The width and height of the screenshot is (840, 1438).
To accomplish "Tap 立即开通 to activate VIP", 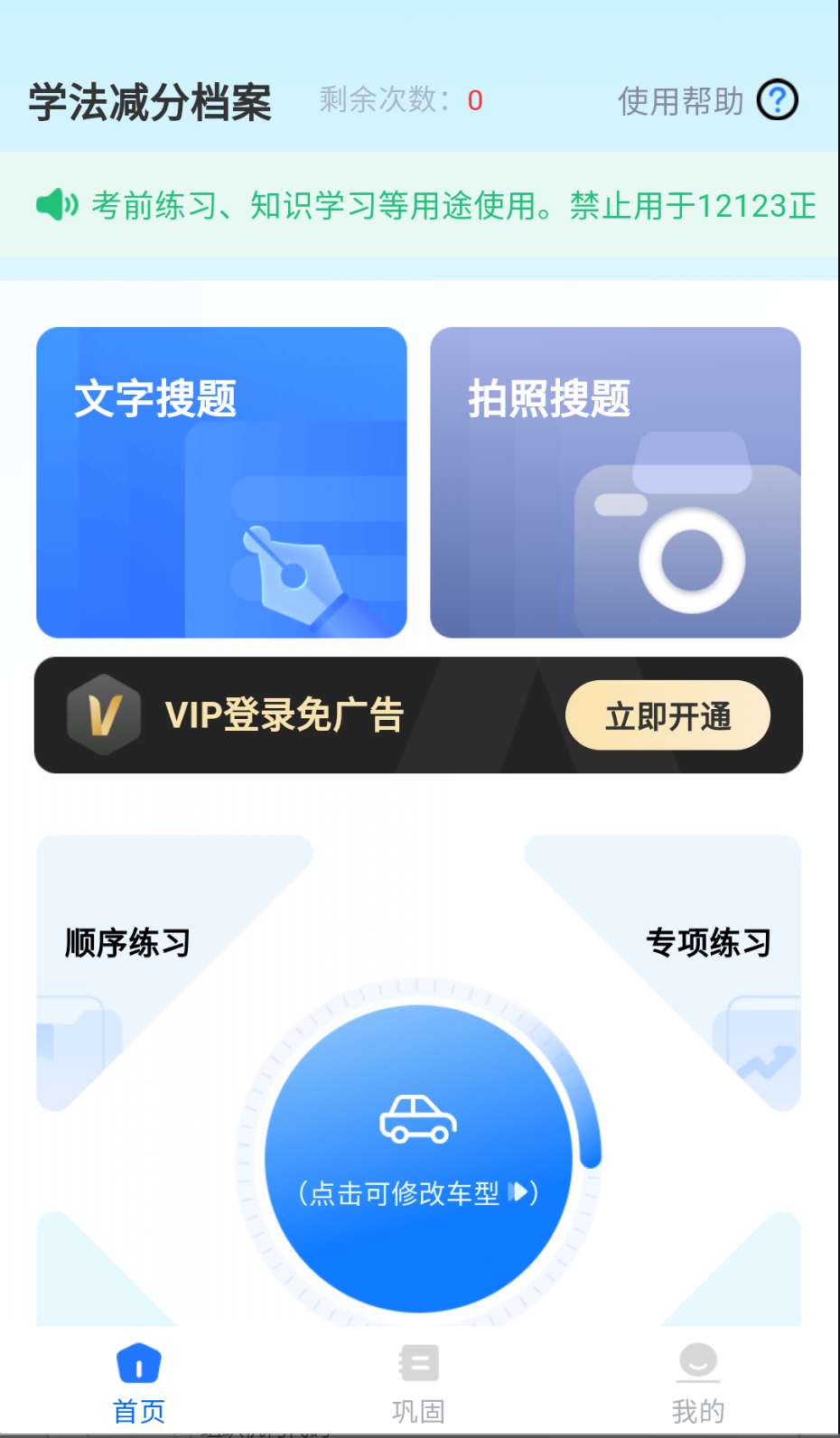I will [667, 714].
